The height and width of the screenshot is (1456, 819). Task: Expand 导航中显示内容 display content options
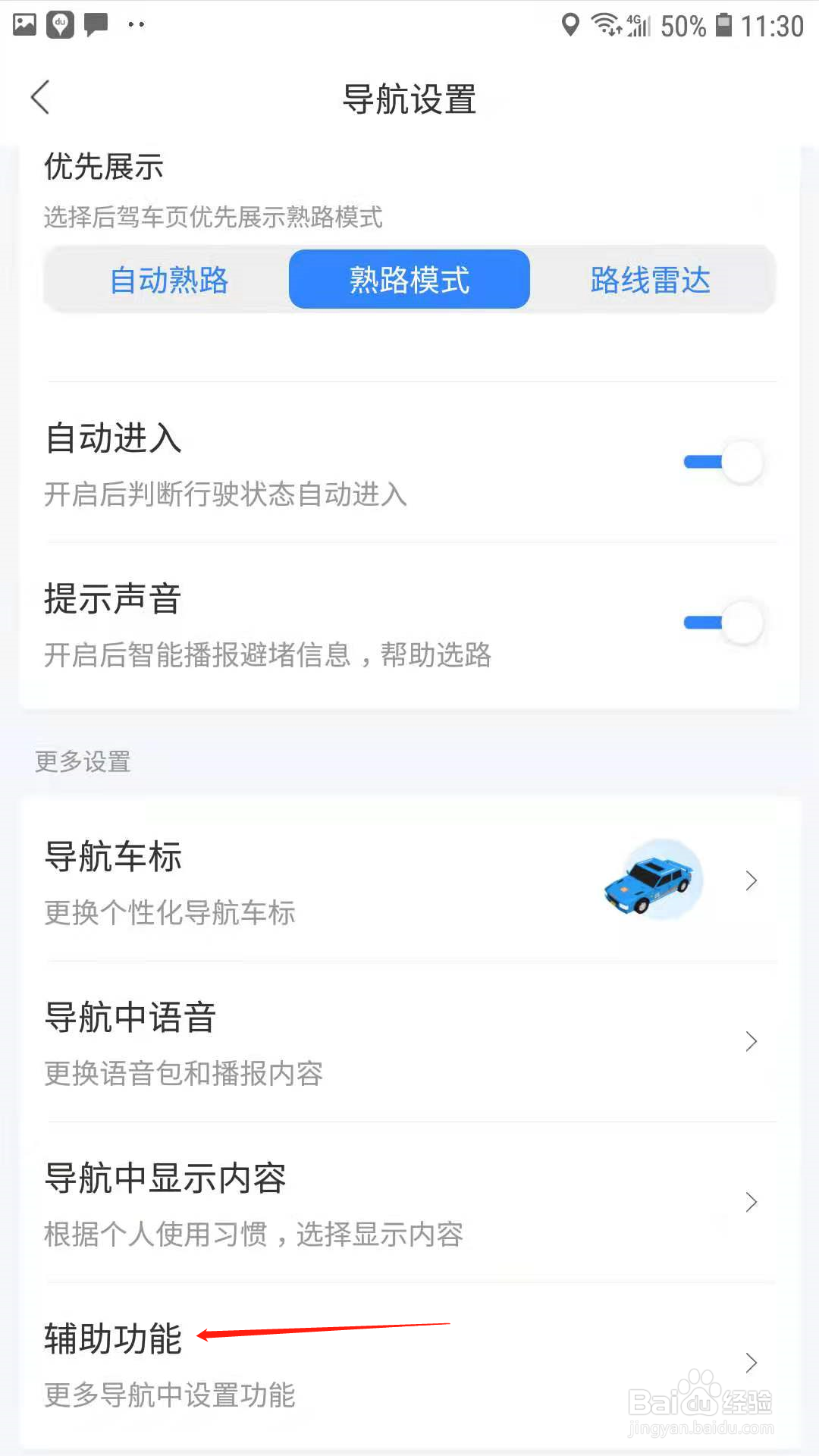pyautogui.click(x=750, y=1203)
